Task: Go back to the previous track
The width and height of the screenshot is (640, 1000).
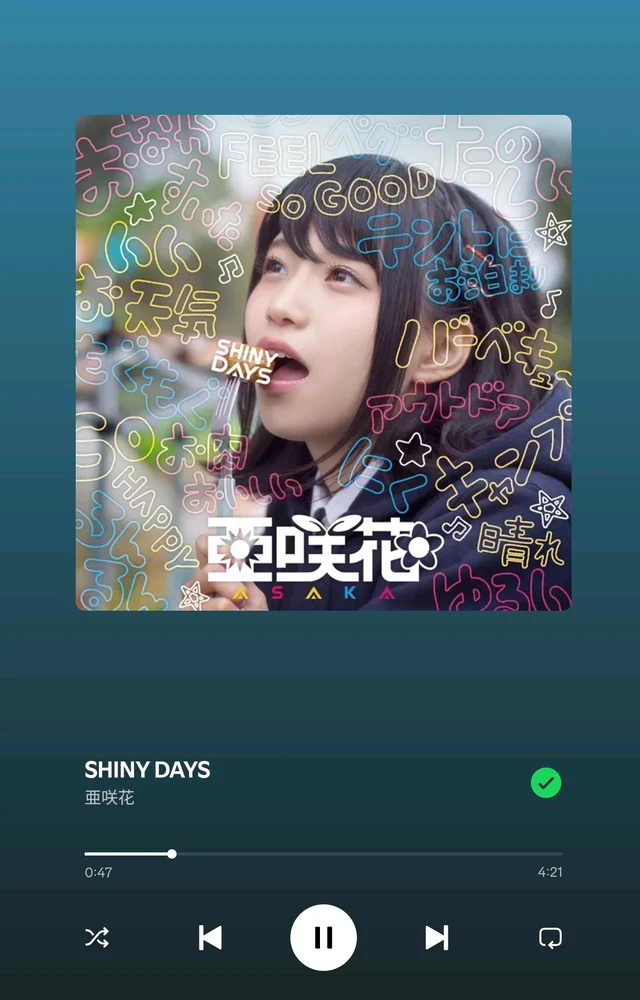Action: pos(210,937)
